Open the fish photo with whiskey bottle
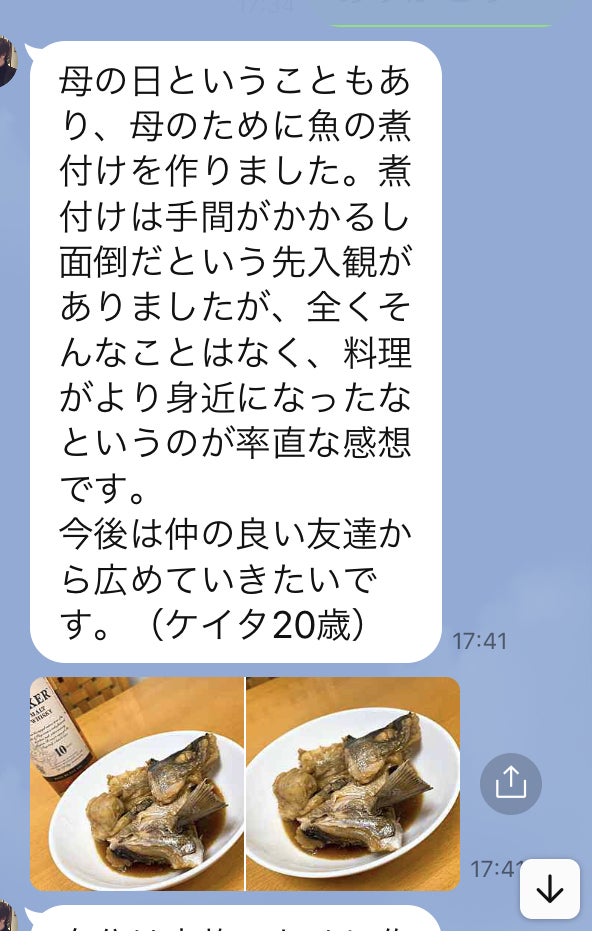Viewport: 592px width, 946px height. 137,784
